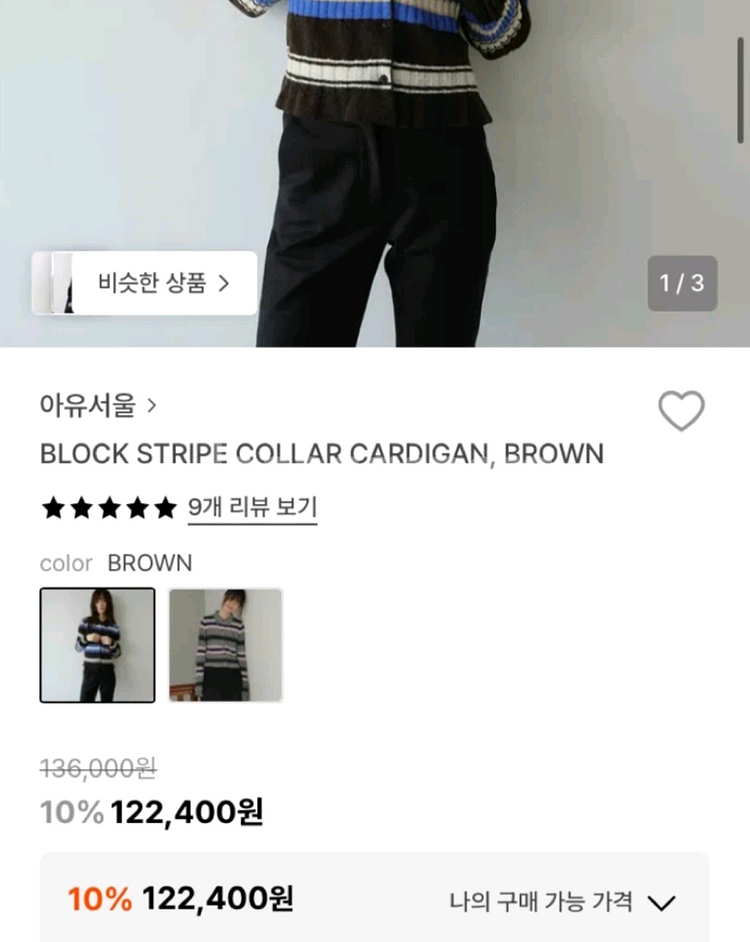
Task: Open similar products via 비슷한 상품
Action: tap(163, 283)
